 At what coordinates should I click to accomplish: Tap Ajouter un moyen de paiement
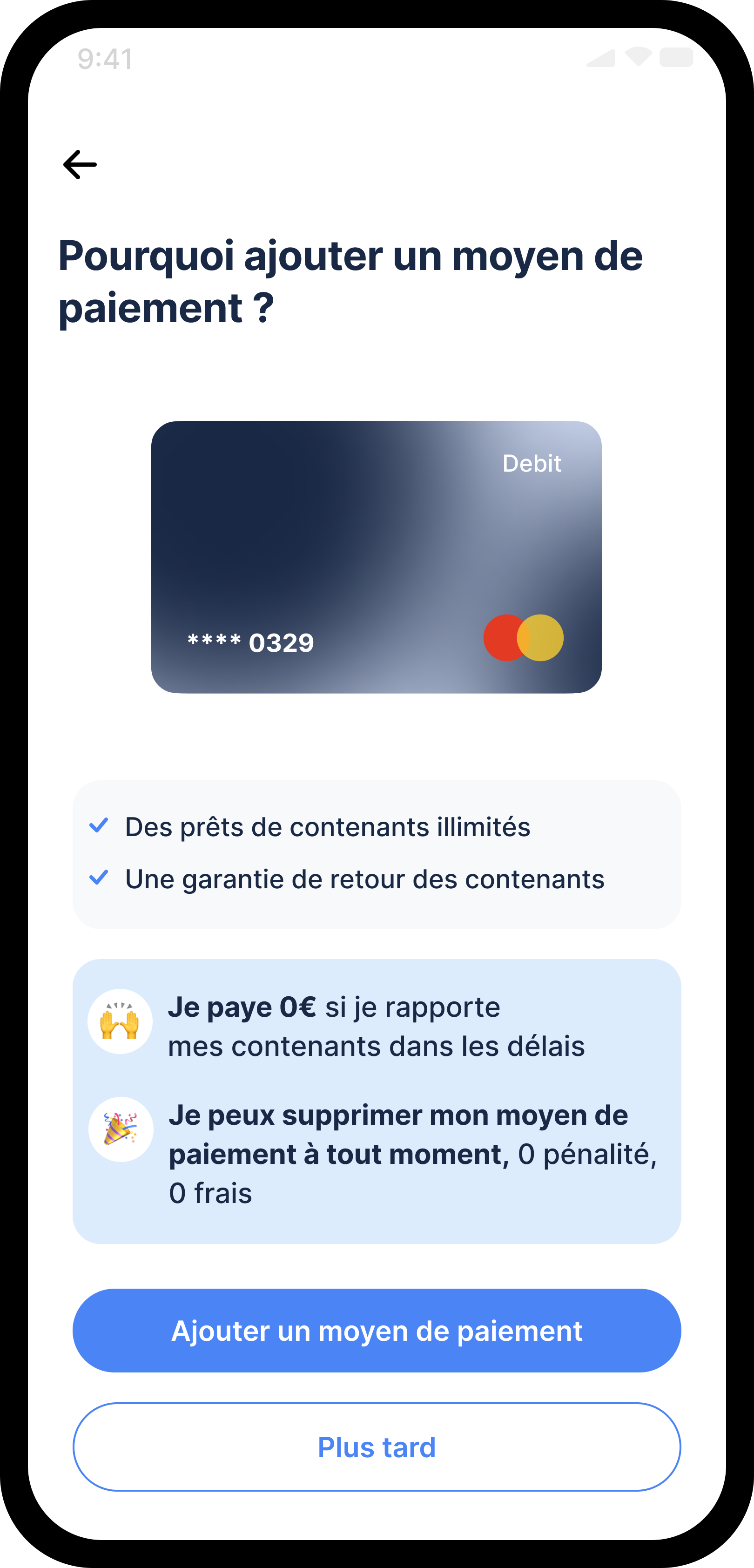(x=377, y=1331)
